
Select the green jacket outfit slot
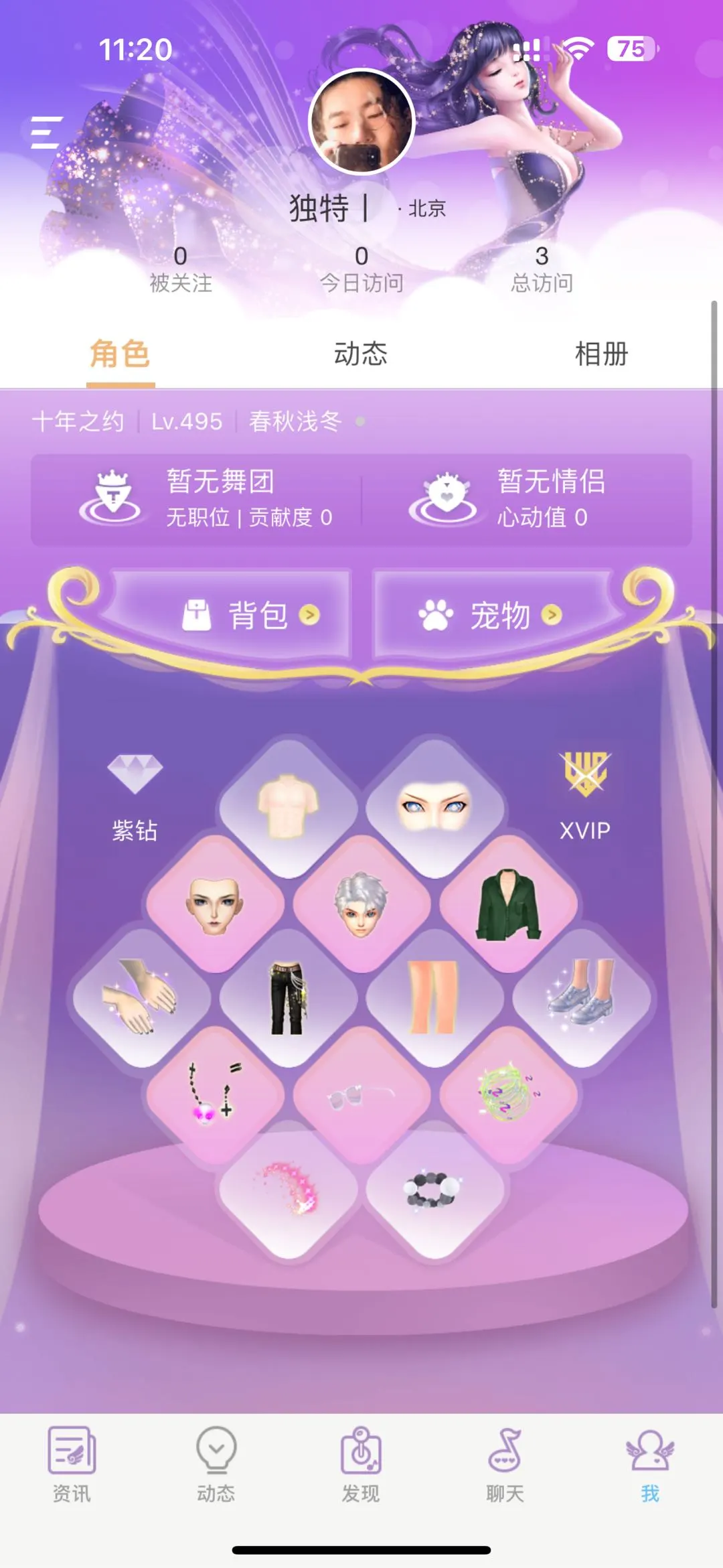(509, 904)
